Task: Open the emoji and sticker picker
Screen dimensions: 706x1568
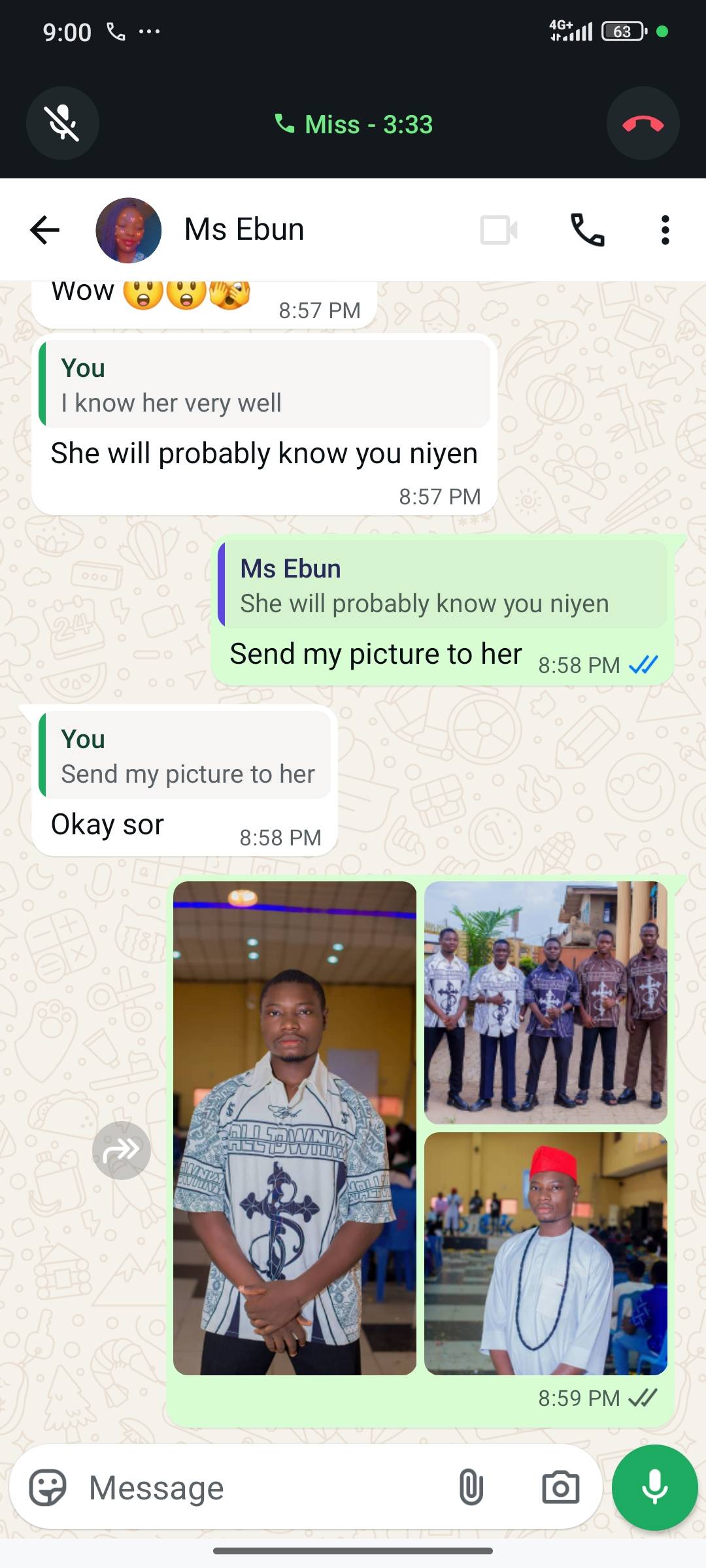Action: [x=48, y=1488]
